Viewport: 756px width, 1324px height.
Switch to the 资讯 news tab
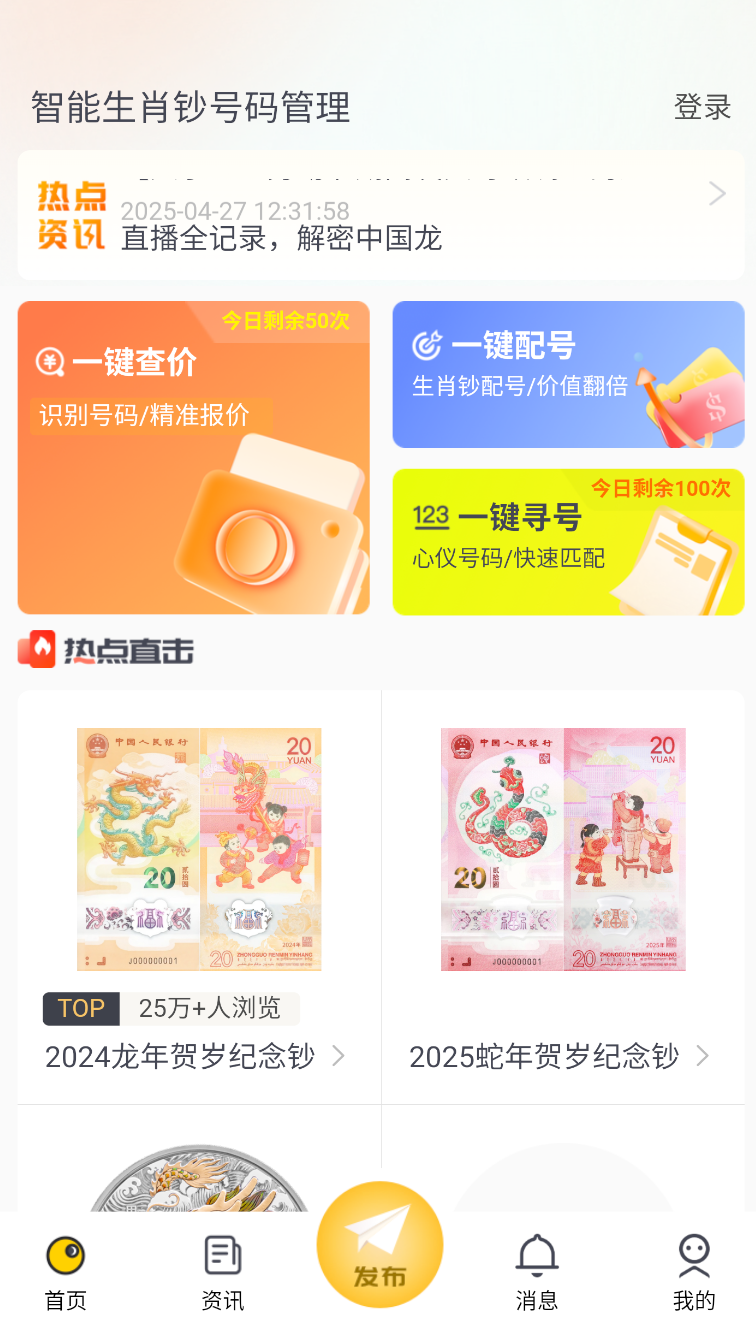point(222,1272)
